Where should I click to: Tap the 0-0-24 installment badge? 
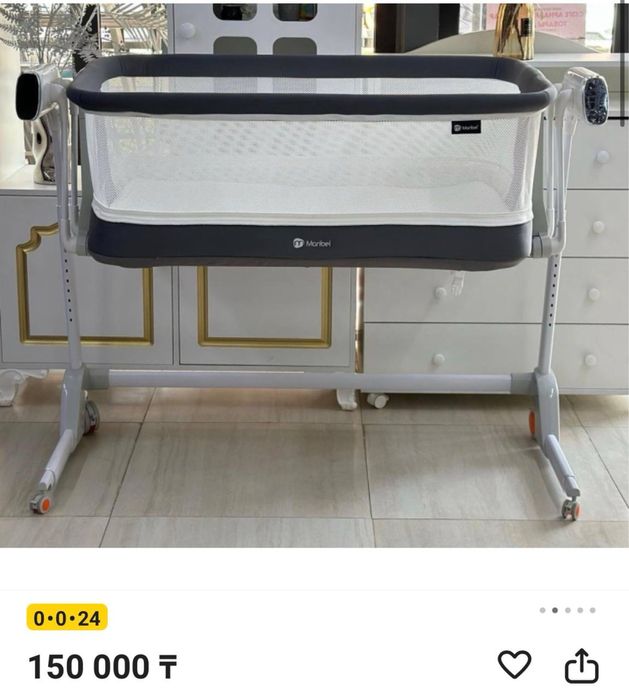67,618
